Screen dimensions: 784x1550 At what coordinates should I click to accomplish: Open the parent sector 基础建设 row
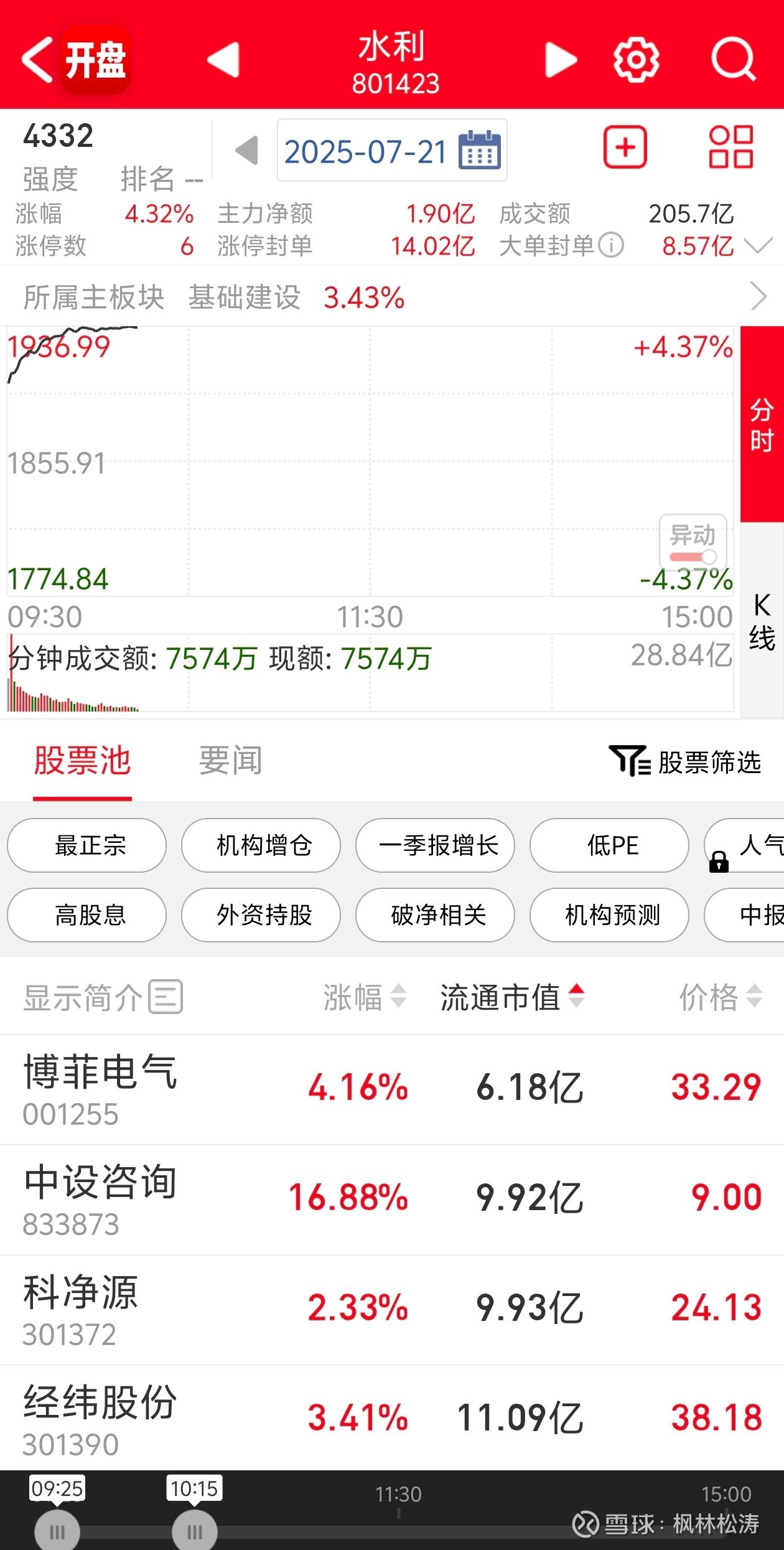pos(392,297)
